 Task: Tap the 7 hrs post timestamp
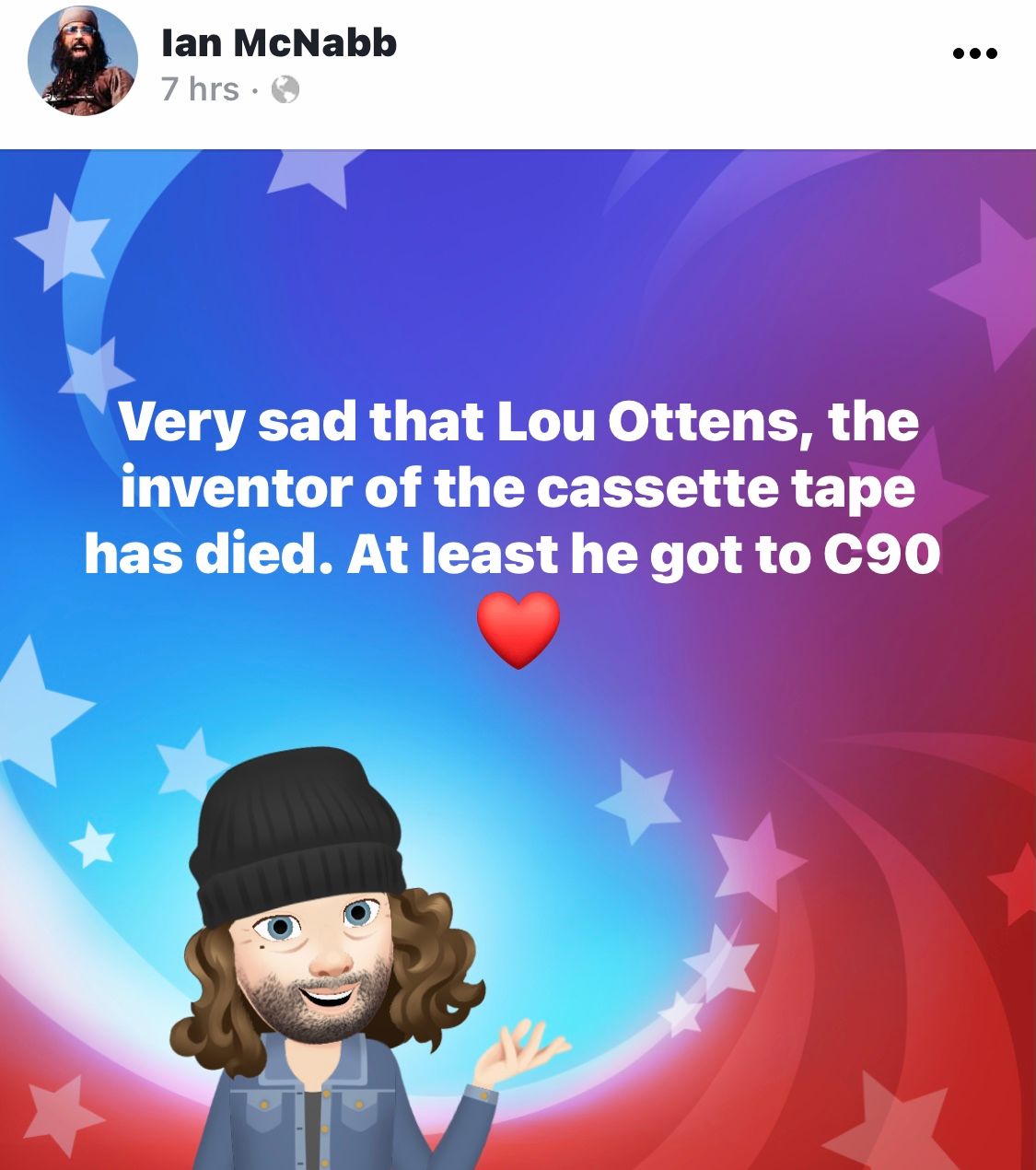pos(200,90)
